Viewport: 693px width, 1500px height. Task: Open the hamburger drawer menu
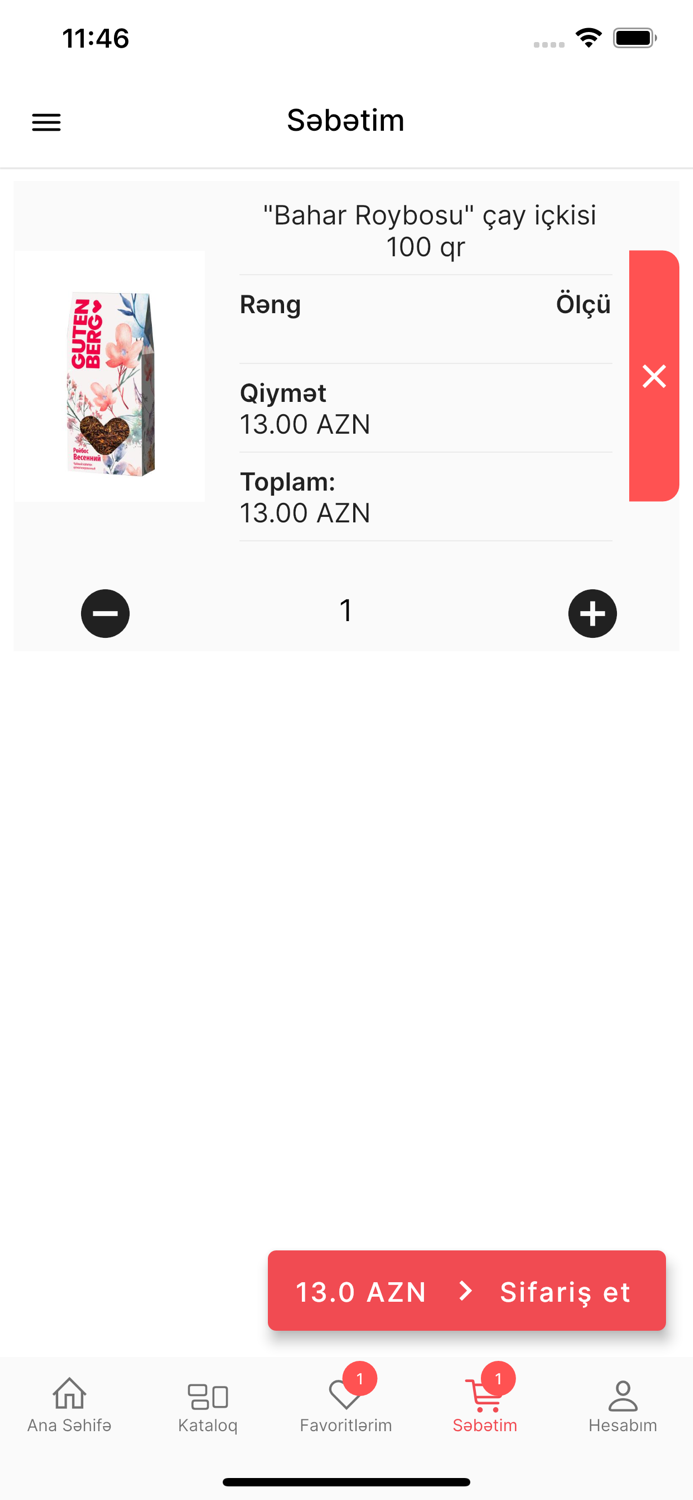[46, 122]
